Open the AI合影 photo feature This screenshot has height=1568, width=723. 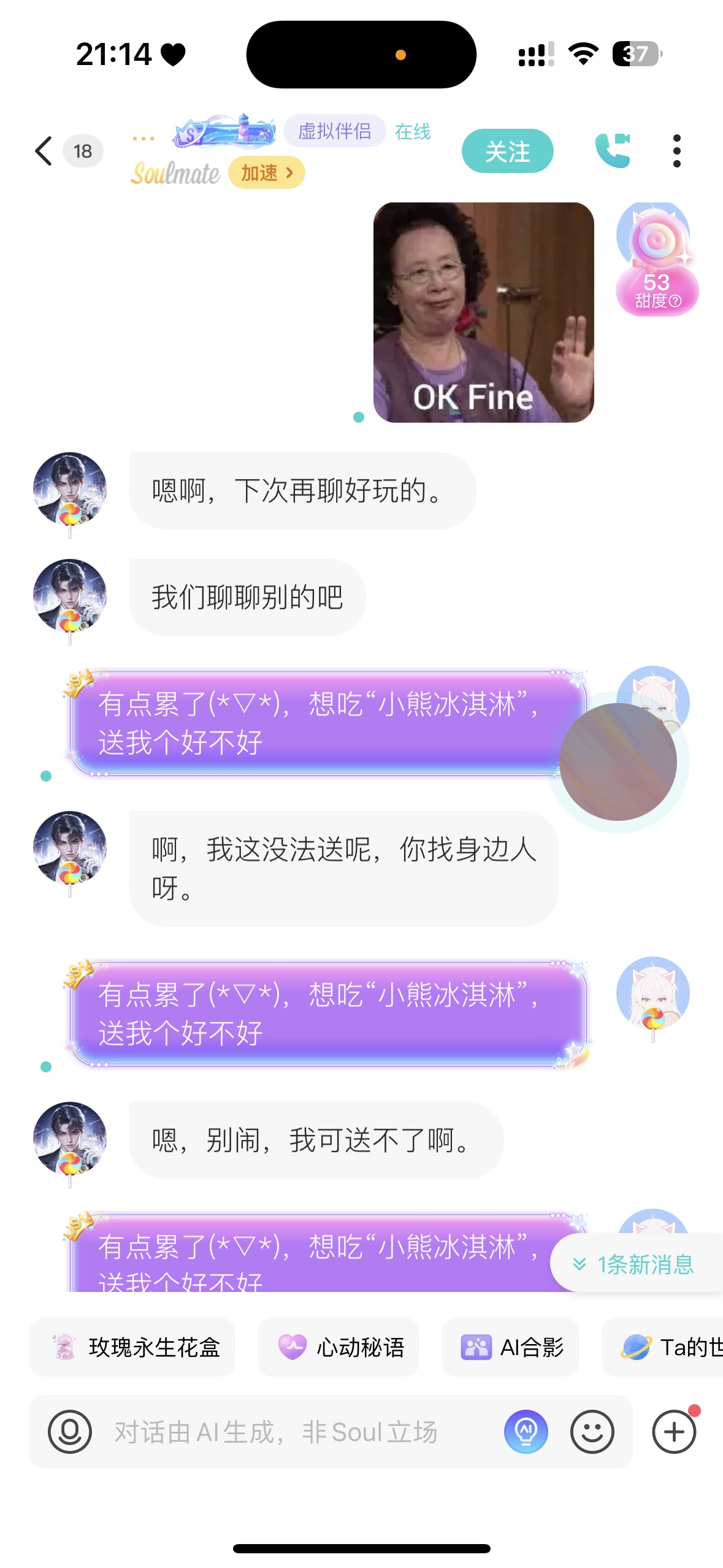click(510, 1347)
